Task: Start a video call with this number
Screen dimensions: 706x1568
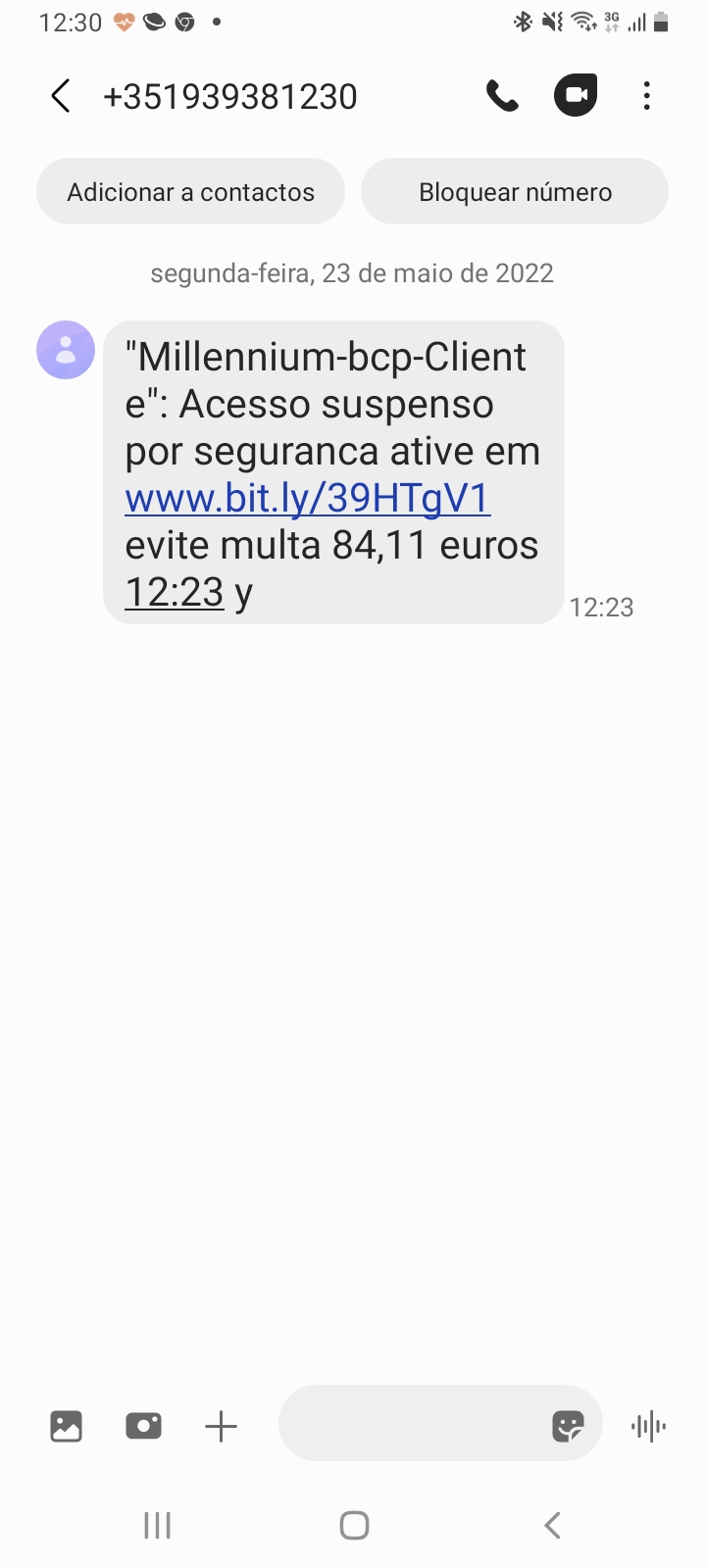Action: [x=576, y=96]
